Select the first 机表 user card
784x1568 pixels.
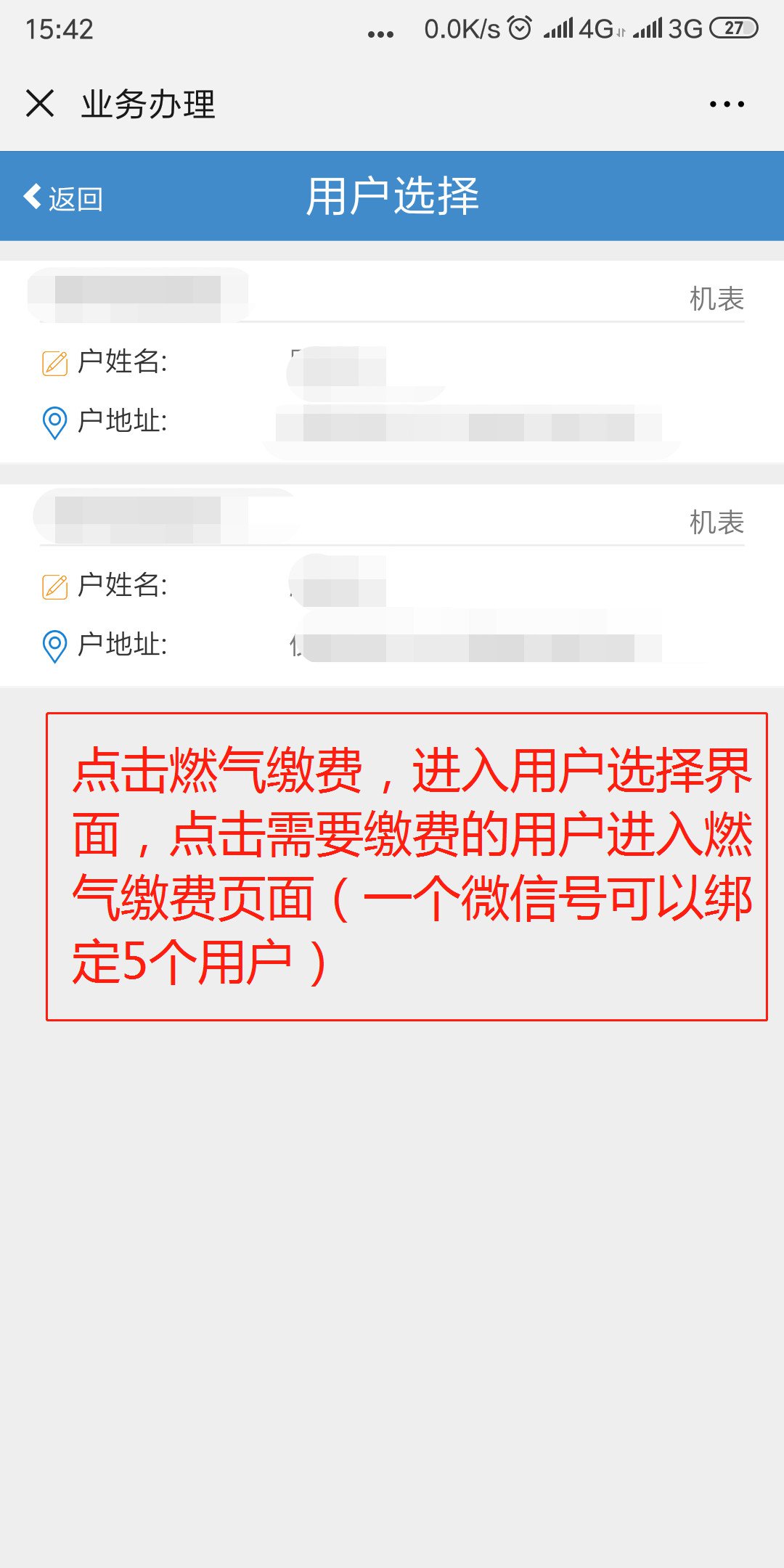pos(392,362)
